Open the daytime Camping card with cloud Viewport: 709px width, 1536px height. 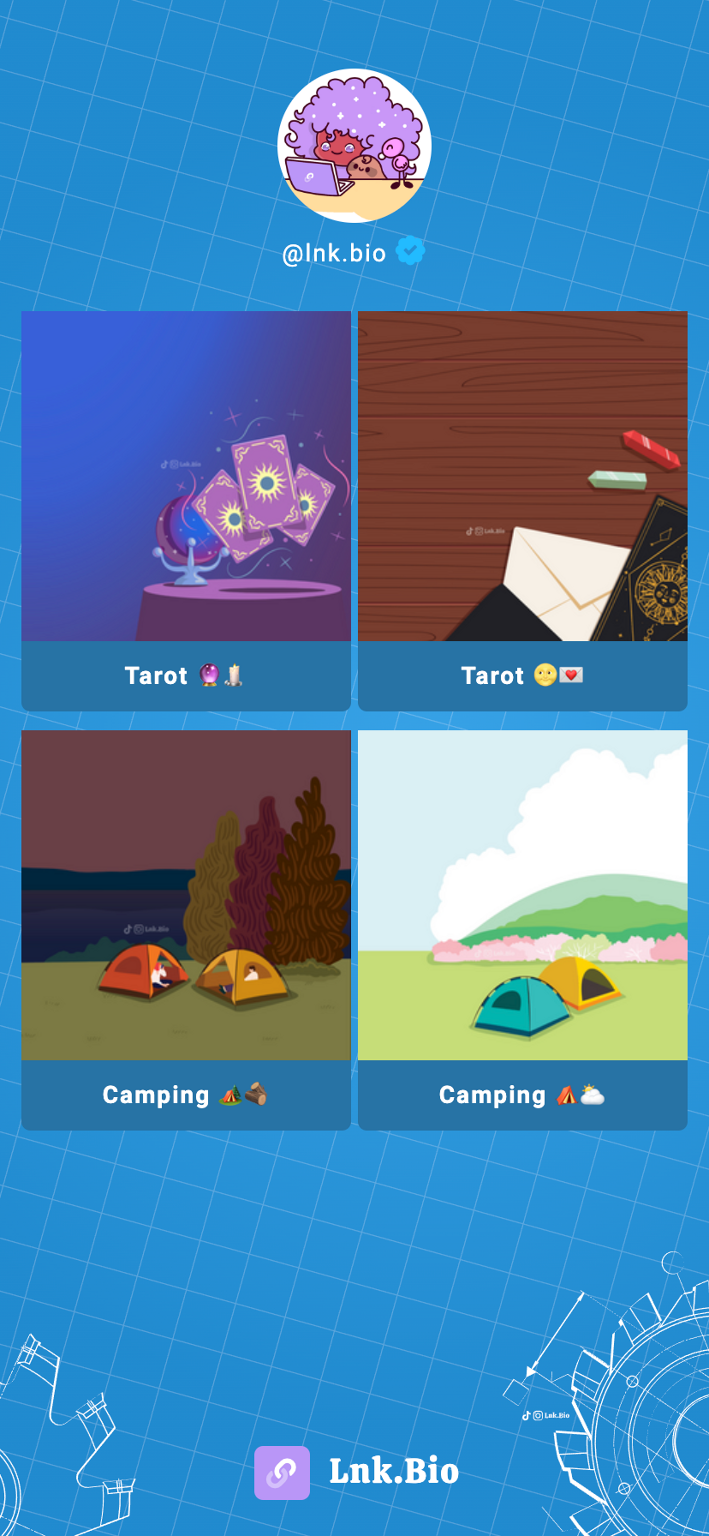click(x=523, y=930)
